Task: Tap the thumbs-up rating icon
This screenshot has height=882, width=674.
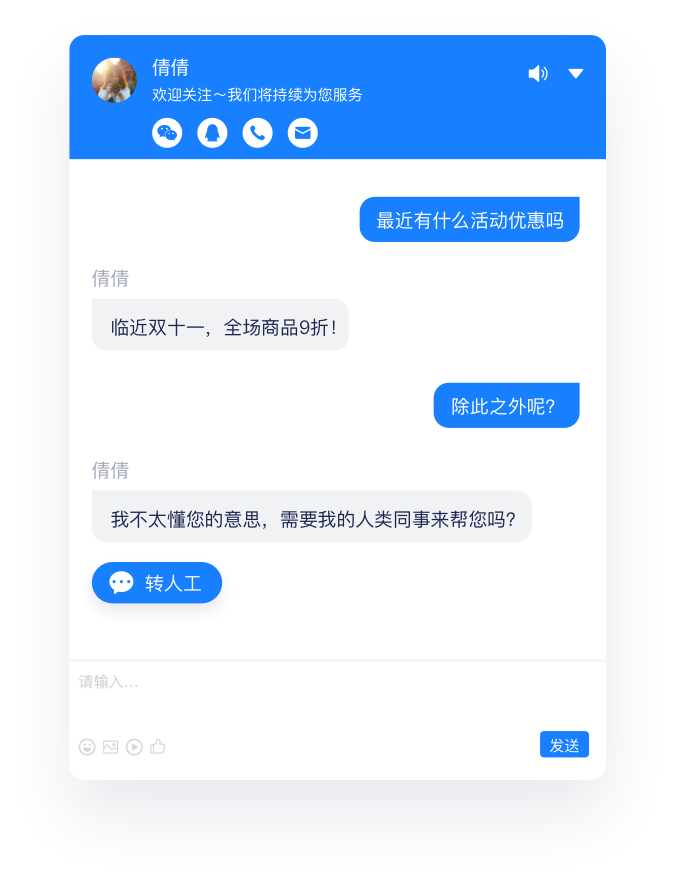Action: [x=158, y=747]
